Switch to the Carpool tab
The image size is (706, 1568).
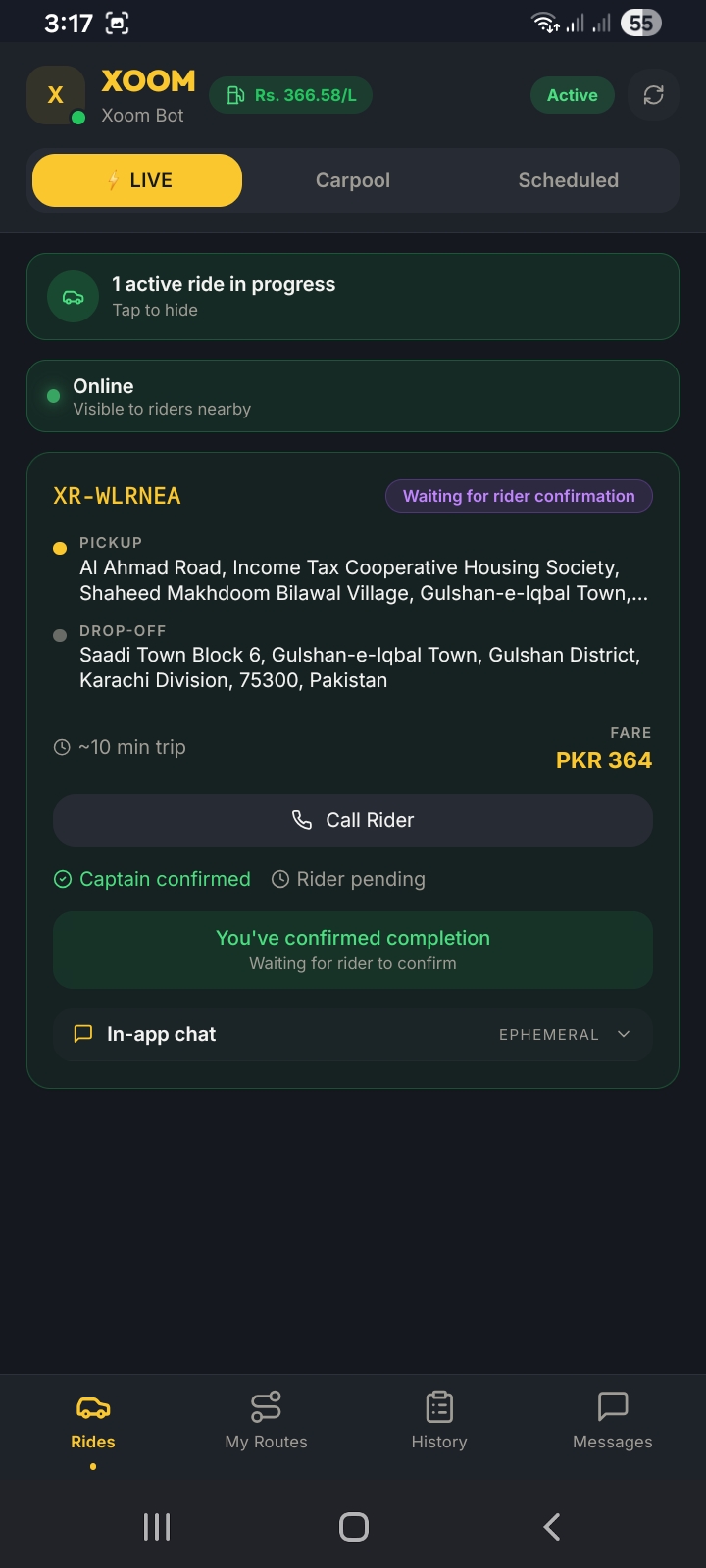352,180
